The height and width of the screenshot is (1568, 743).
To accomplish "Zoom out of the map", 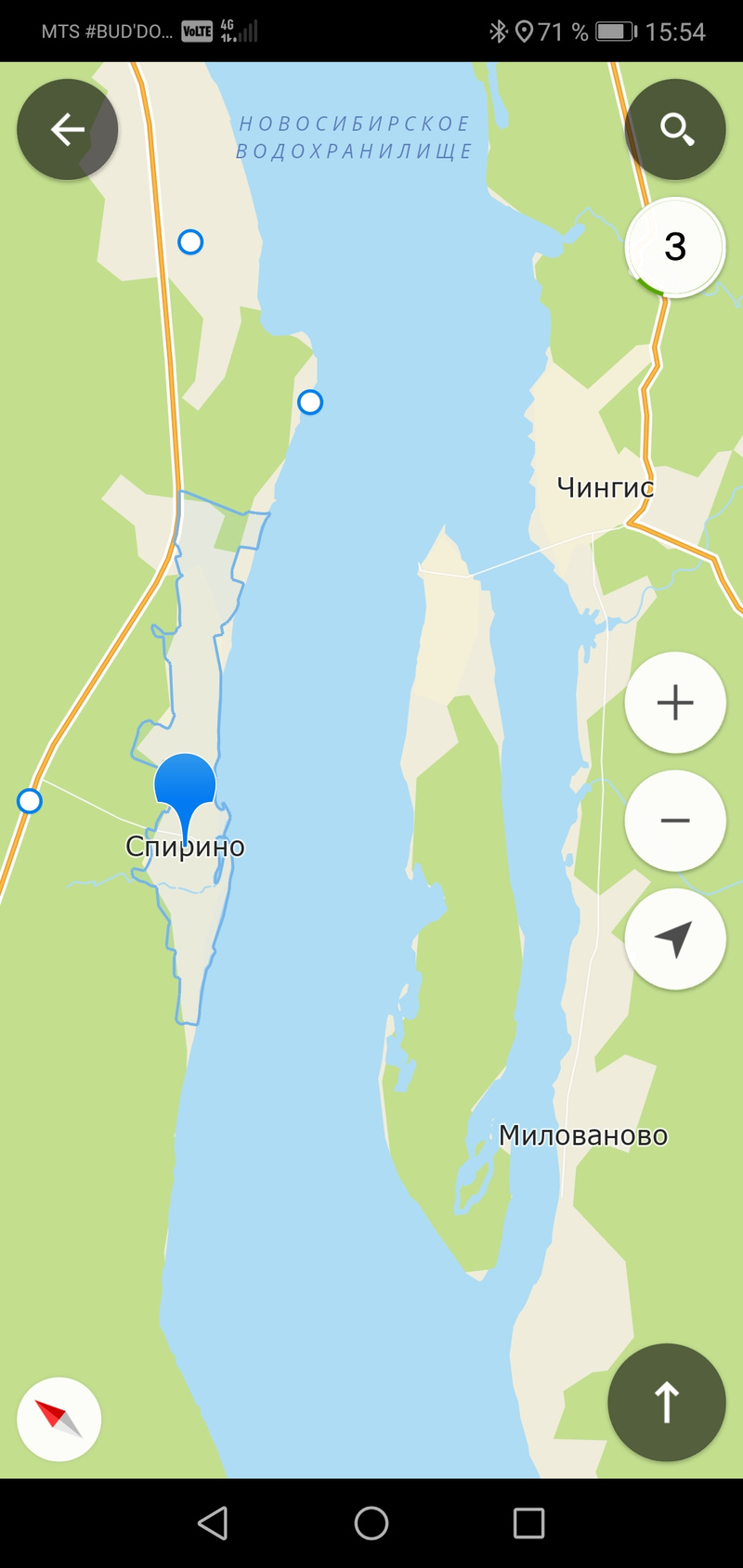I will [675, 821].
